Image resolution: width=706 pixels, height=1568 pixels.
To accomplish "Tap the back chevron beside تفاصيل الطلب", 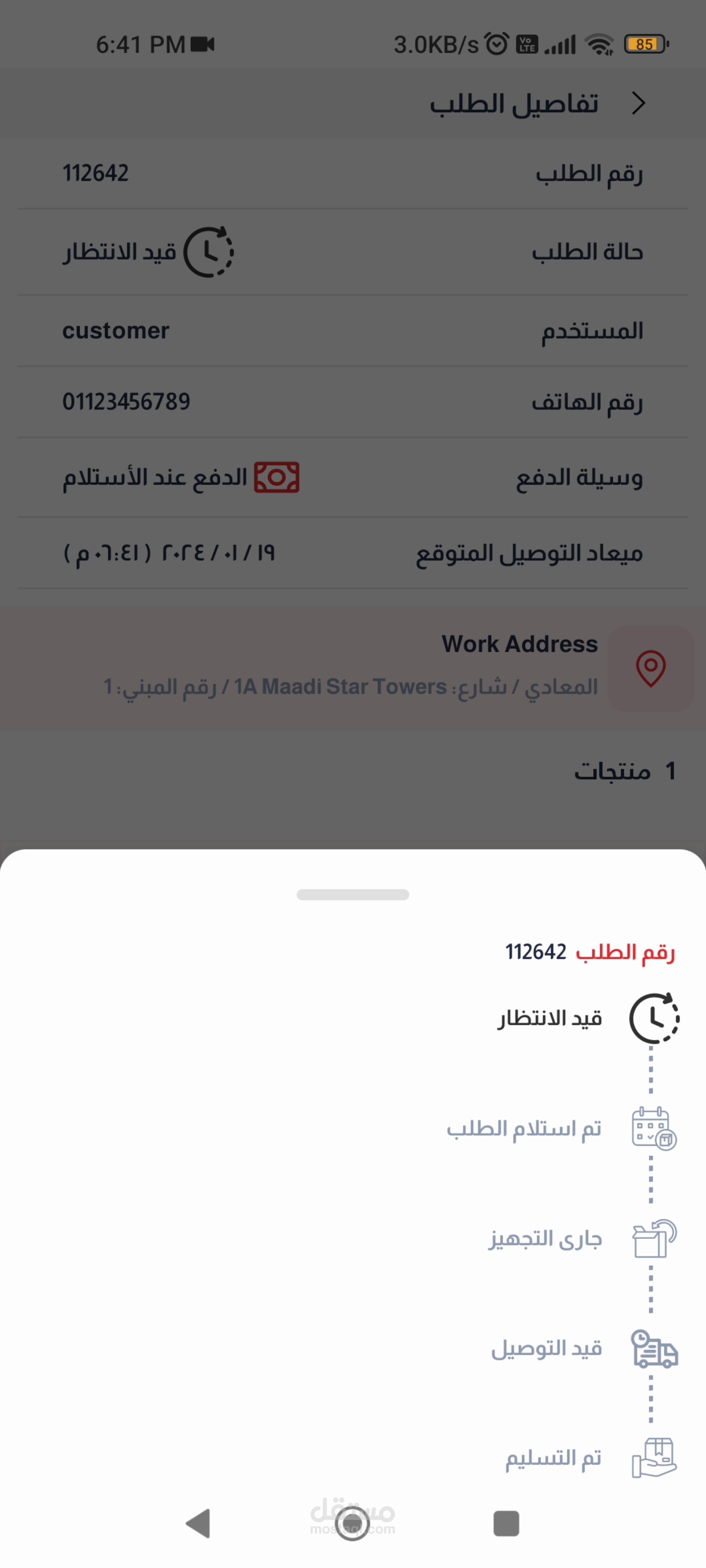I will click(x=638, y=103).
